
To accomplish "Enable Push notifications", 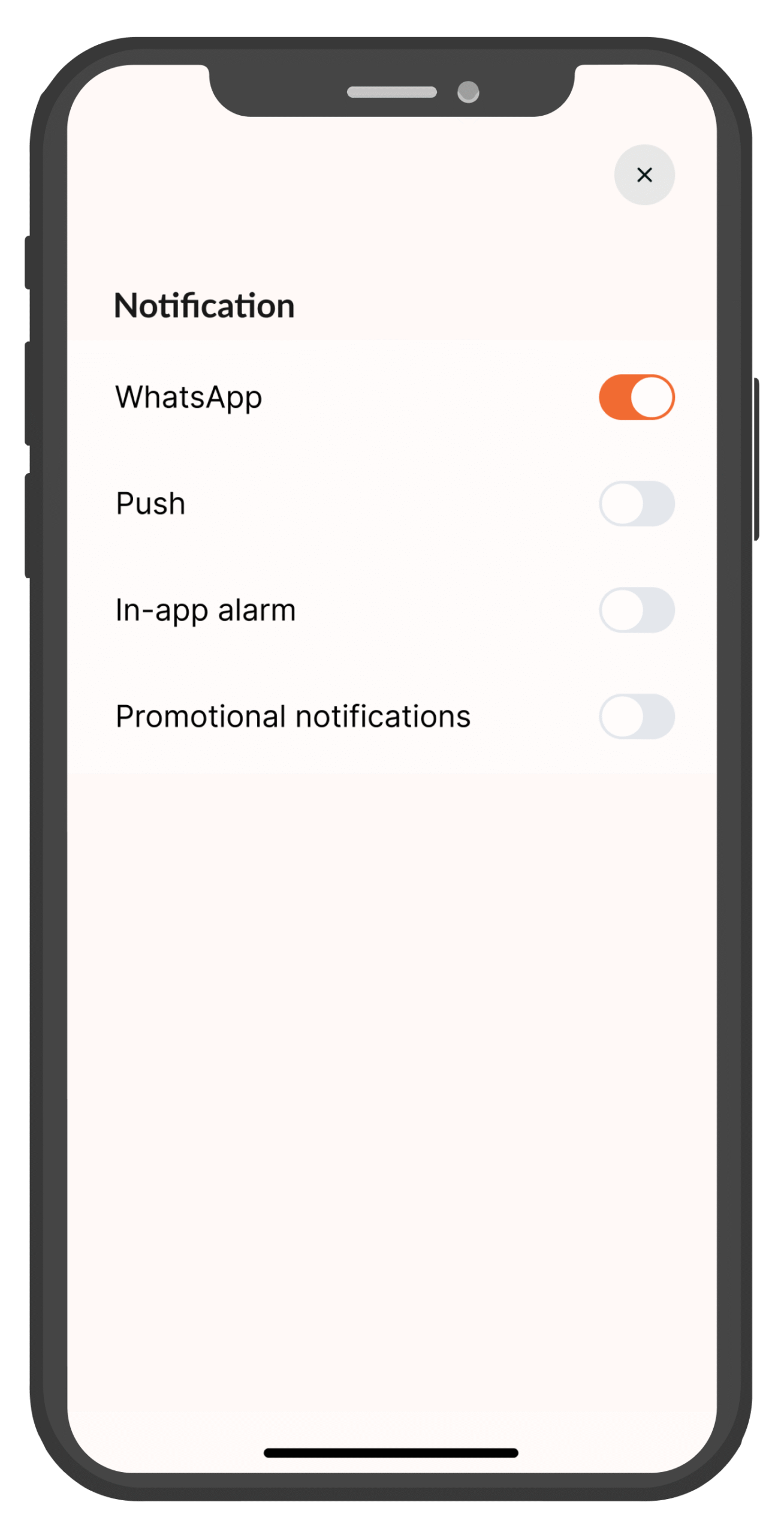I will coord(637,504).
